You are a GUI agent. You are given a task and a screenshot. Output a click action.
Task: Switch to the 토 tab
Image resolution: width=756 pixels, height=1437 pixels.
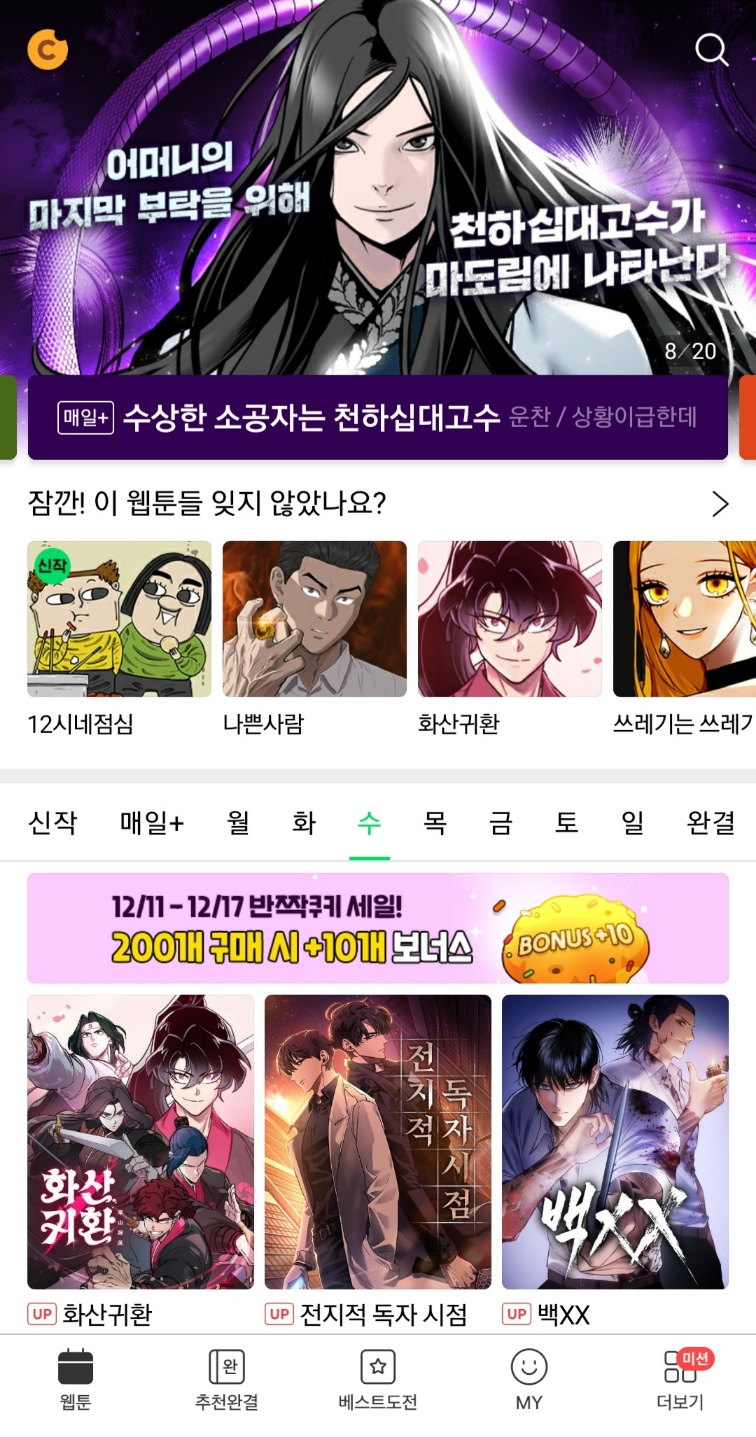click(x=566, y=824)
